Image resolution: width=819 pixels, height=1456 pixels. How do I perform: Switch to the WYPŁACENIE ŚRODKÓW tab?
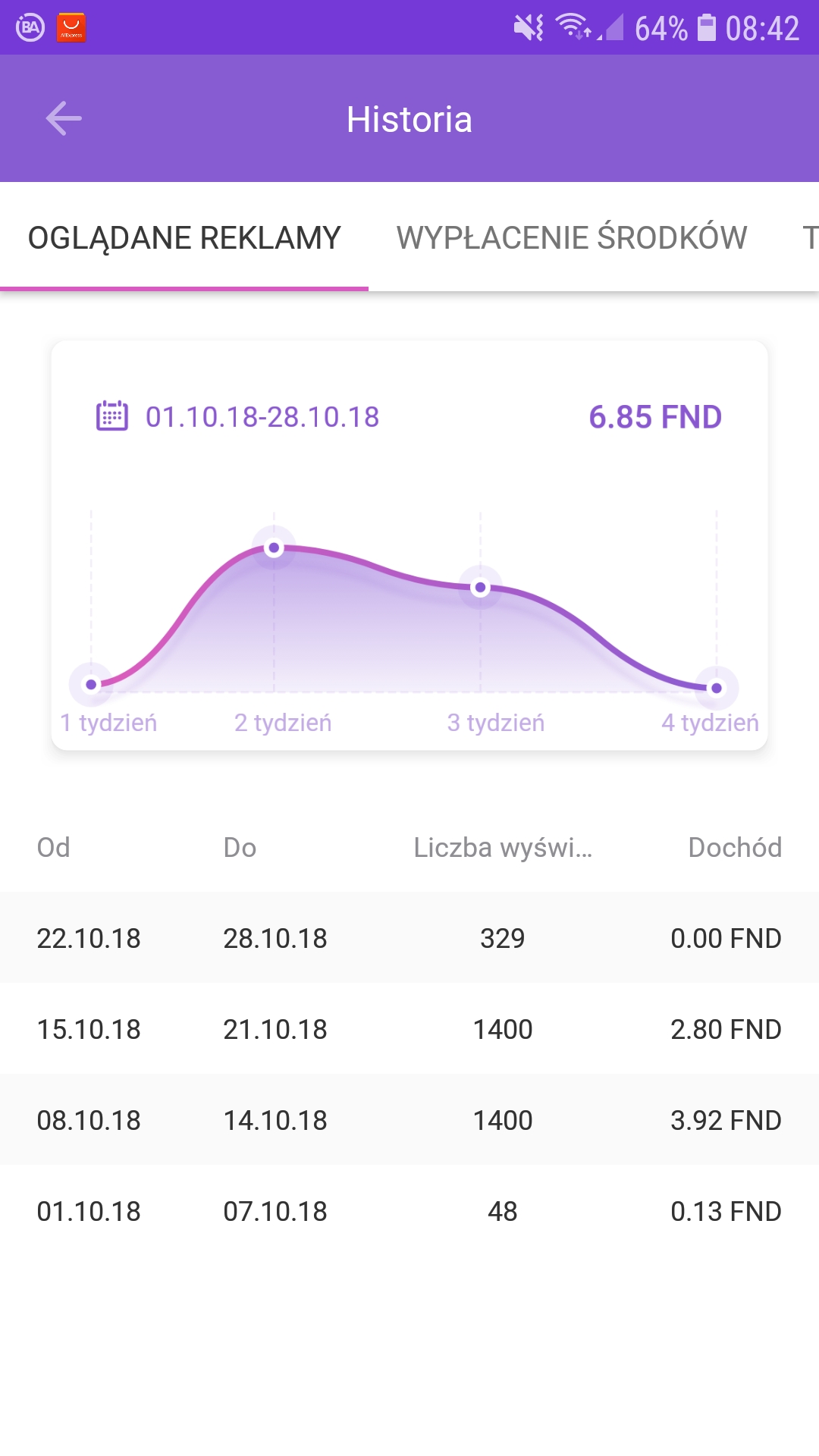[x=572, y=237]
